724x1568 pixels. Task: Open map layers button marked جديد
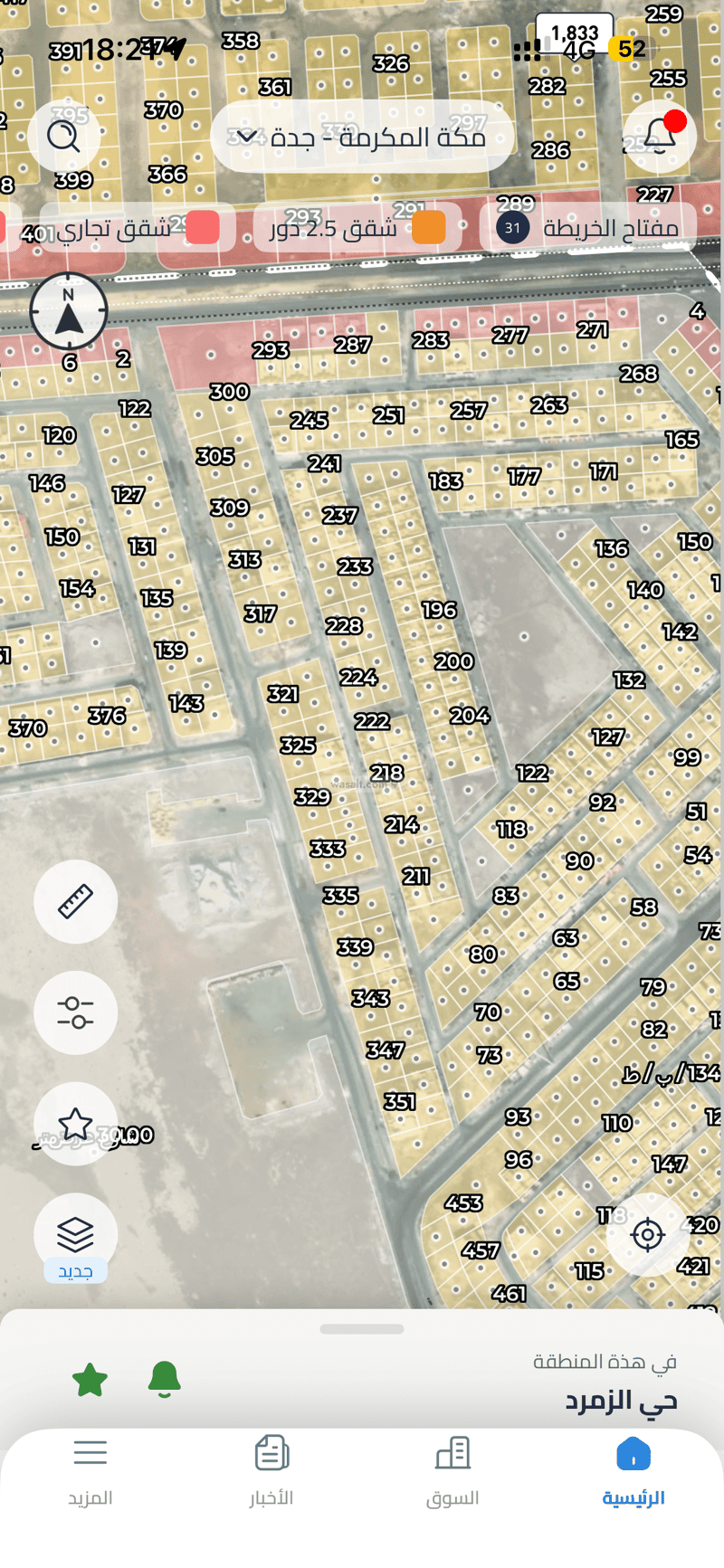(x=75, y=1236)
